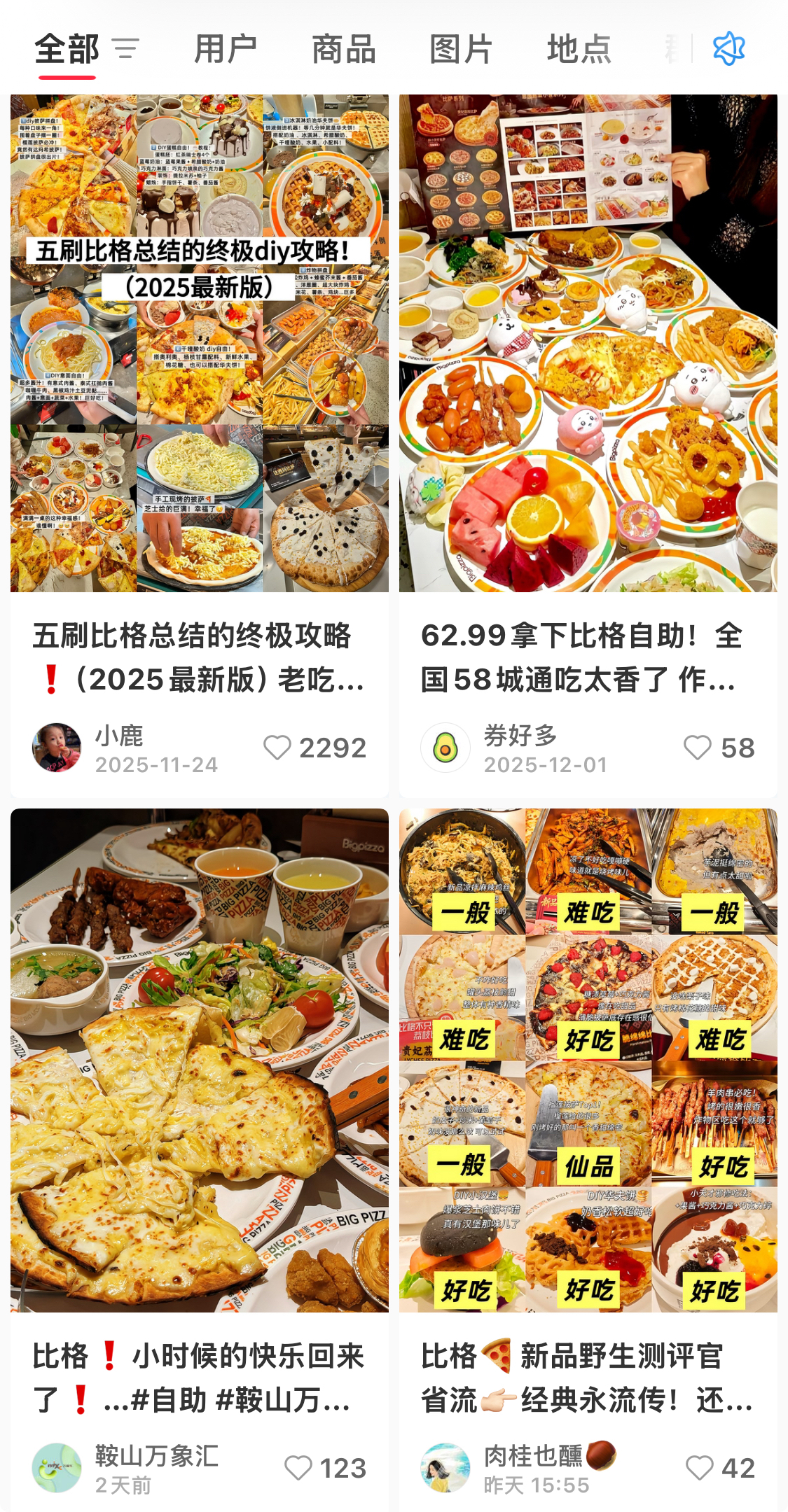Switch to the 地点 tab
The width and height of the screenshot is (788, 1512).
(x=579, y=49)
